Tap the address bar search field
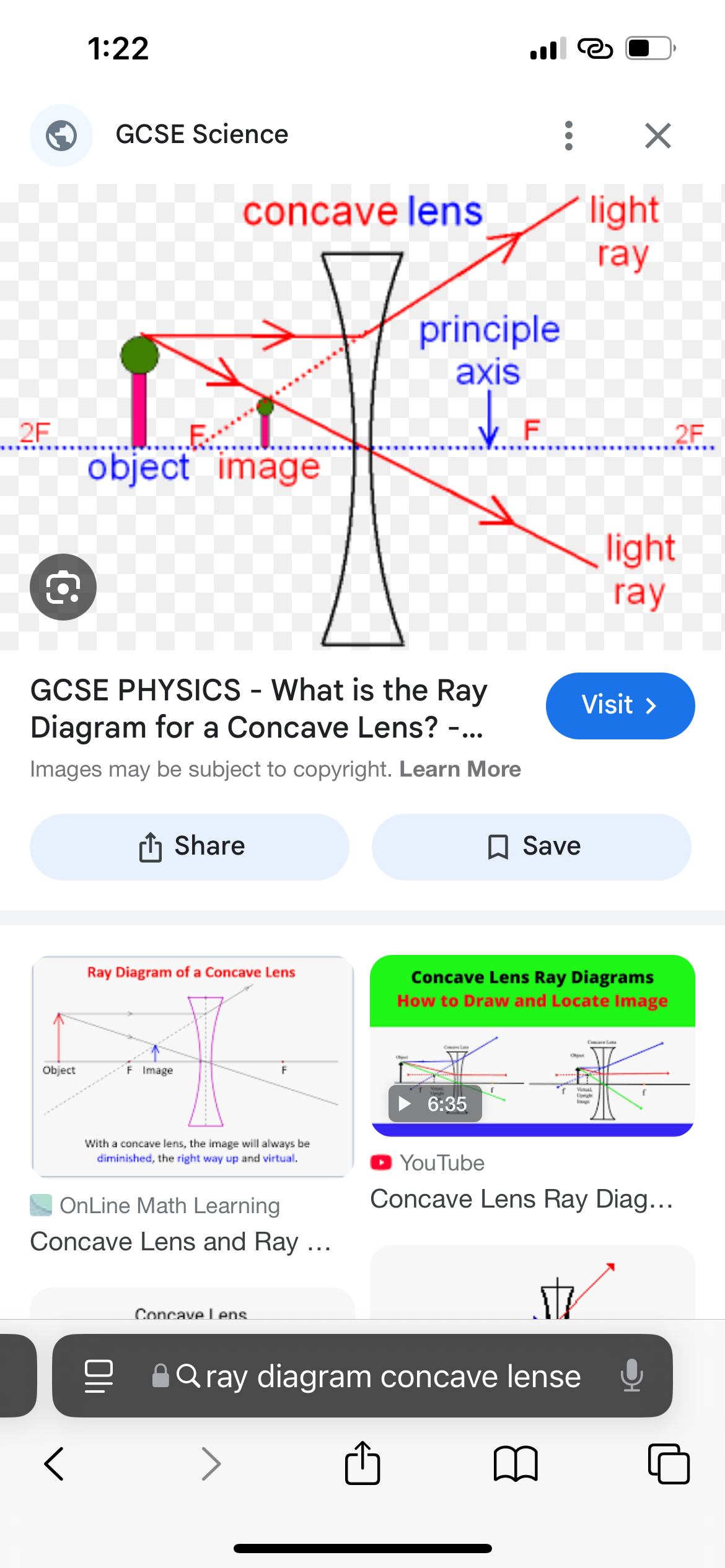Screen dimensions: 725x1568 coord(384,1376)
